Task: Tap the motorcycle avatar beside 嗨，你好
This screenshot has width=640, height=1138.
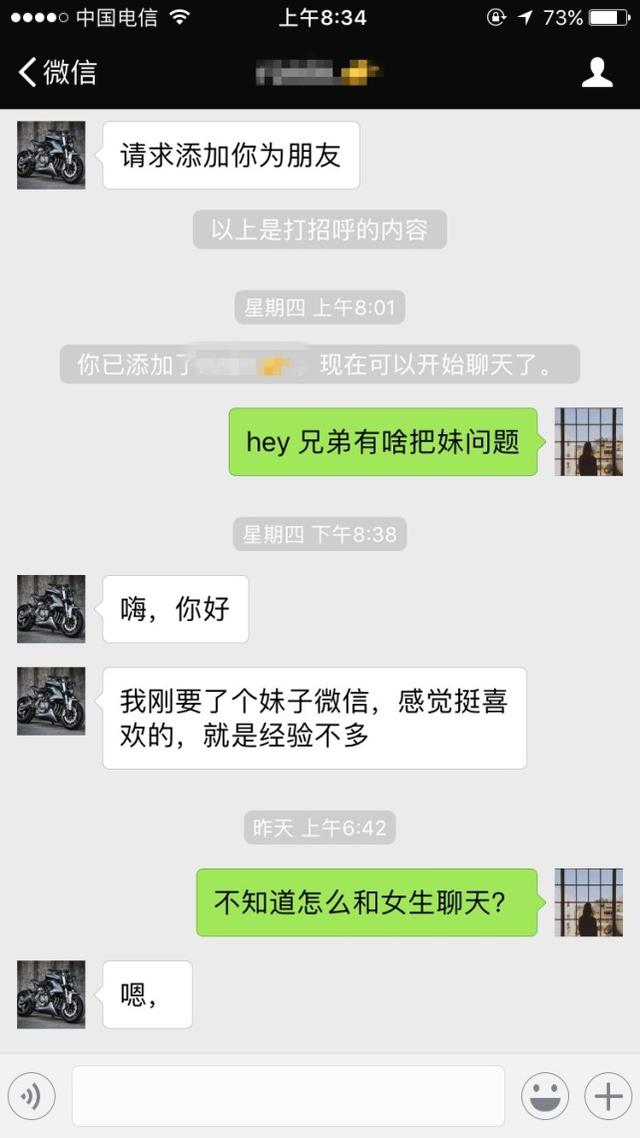Action: point(51,608)
